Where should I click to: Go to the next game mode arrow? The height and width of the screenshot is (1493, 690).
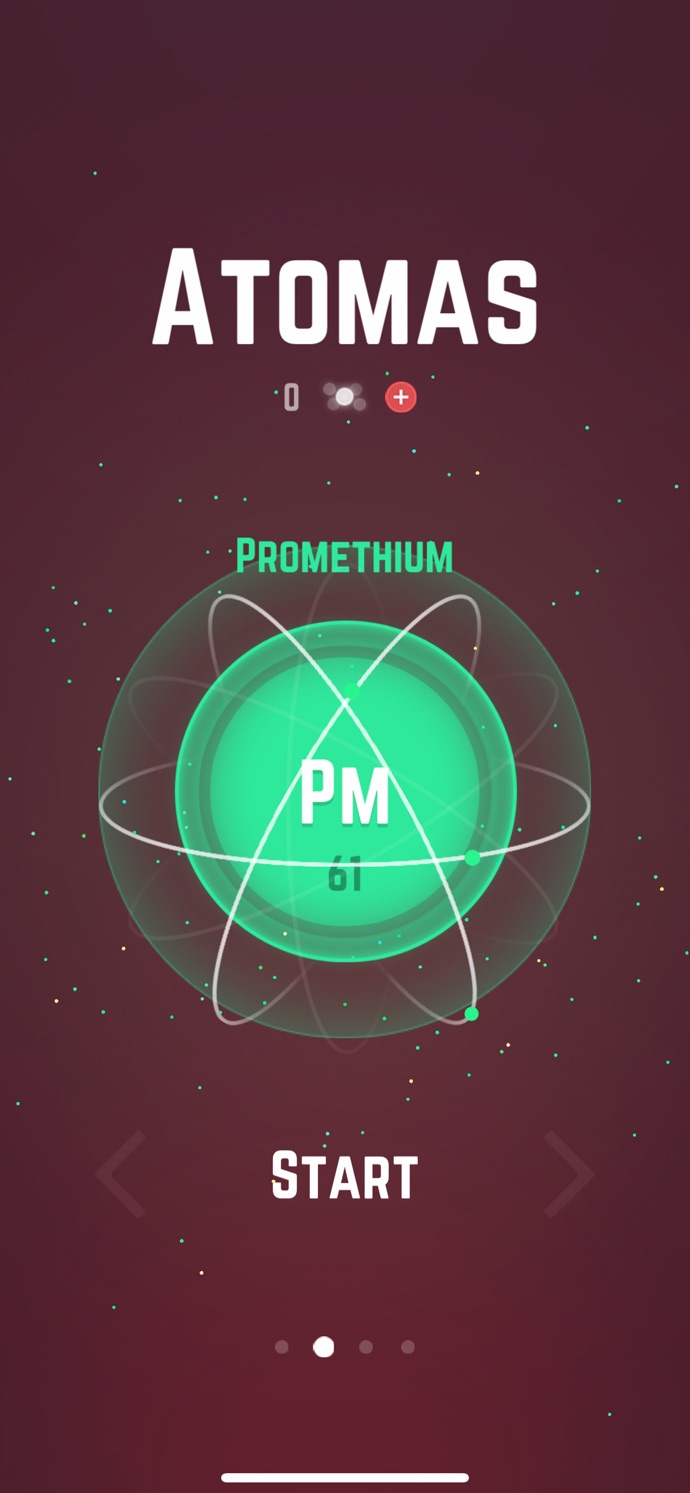coord(568,1174)
